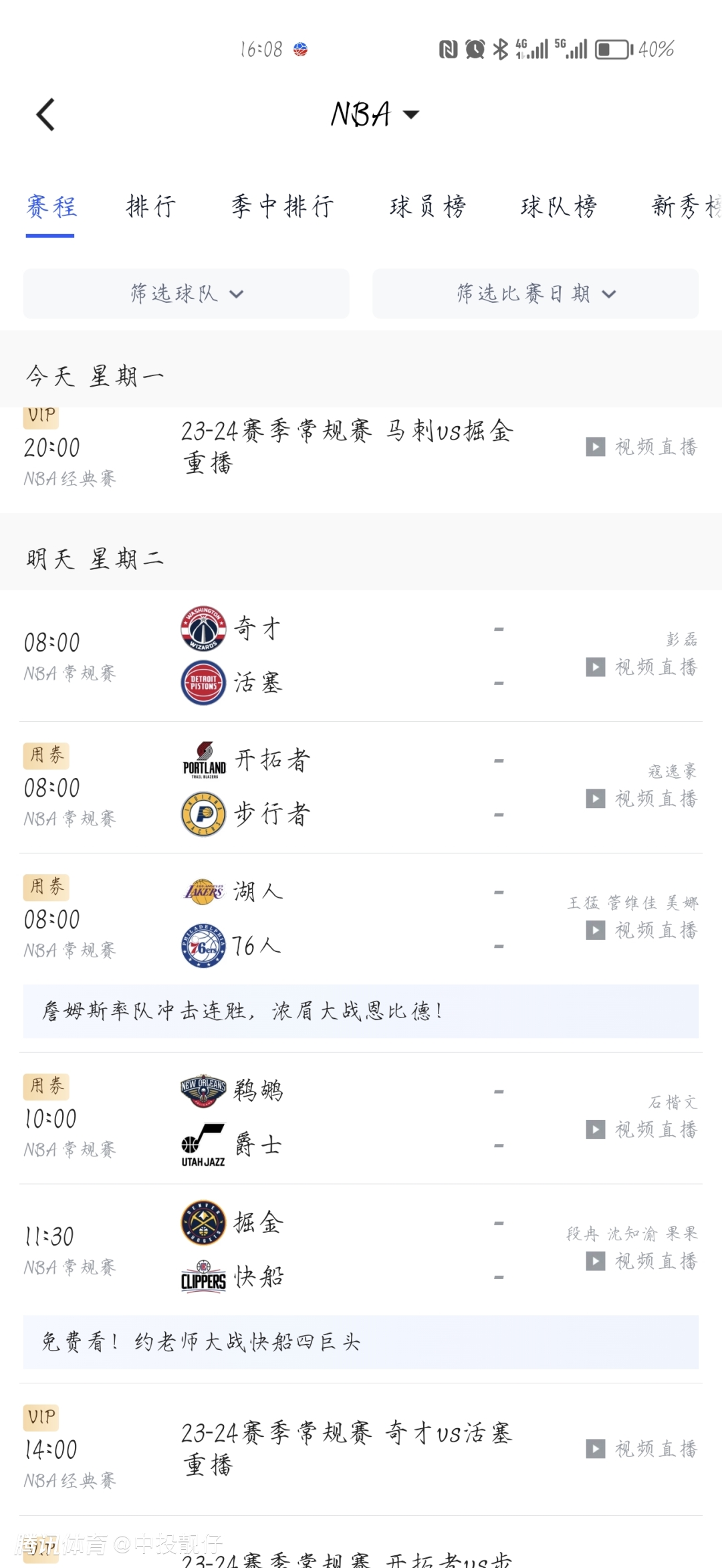722x1568 pixels.
Task: Switch to the 排行 tab
Action: [151, 206]
